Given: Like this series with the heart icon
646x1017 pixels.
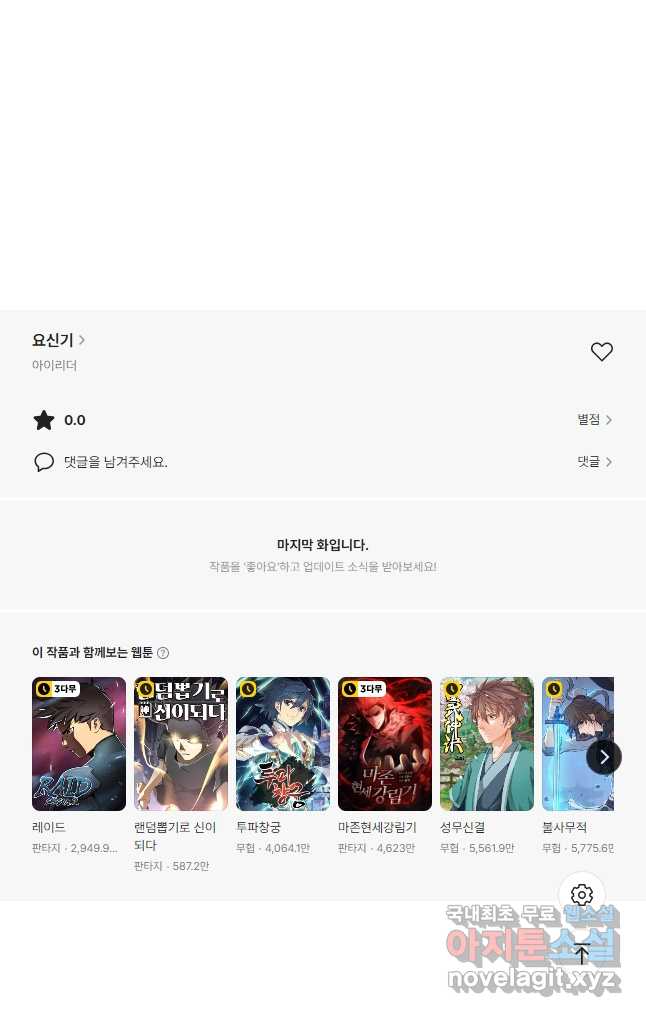Looking at the screenshot, I should click(x=601, y=352).
